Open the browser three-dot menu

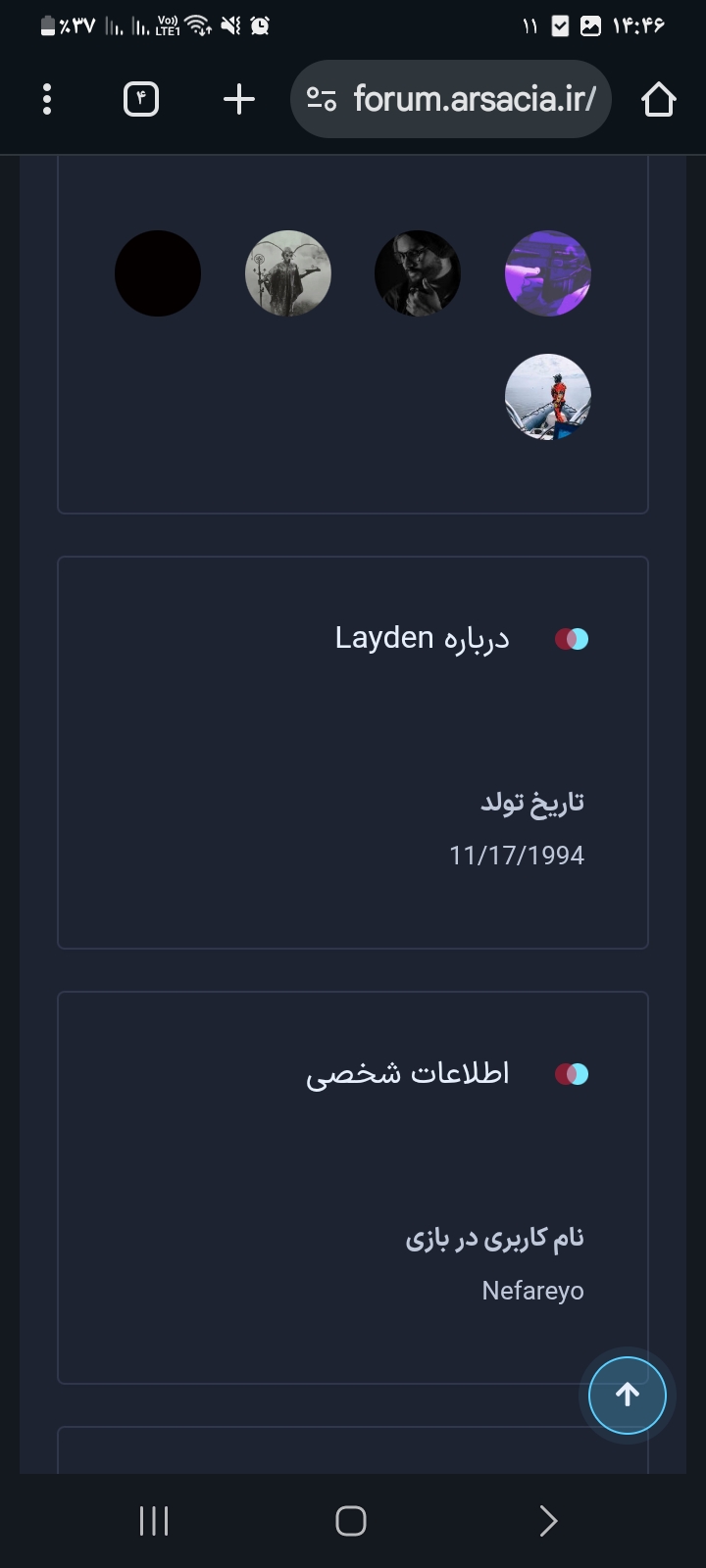(x=46, y=99)
